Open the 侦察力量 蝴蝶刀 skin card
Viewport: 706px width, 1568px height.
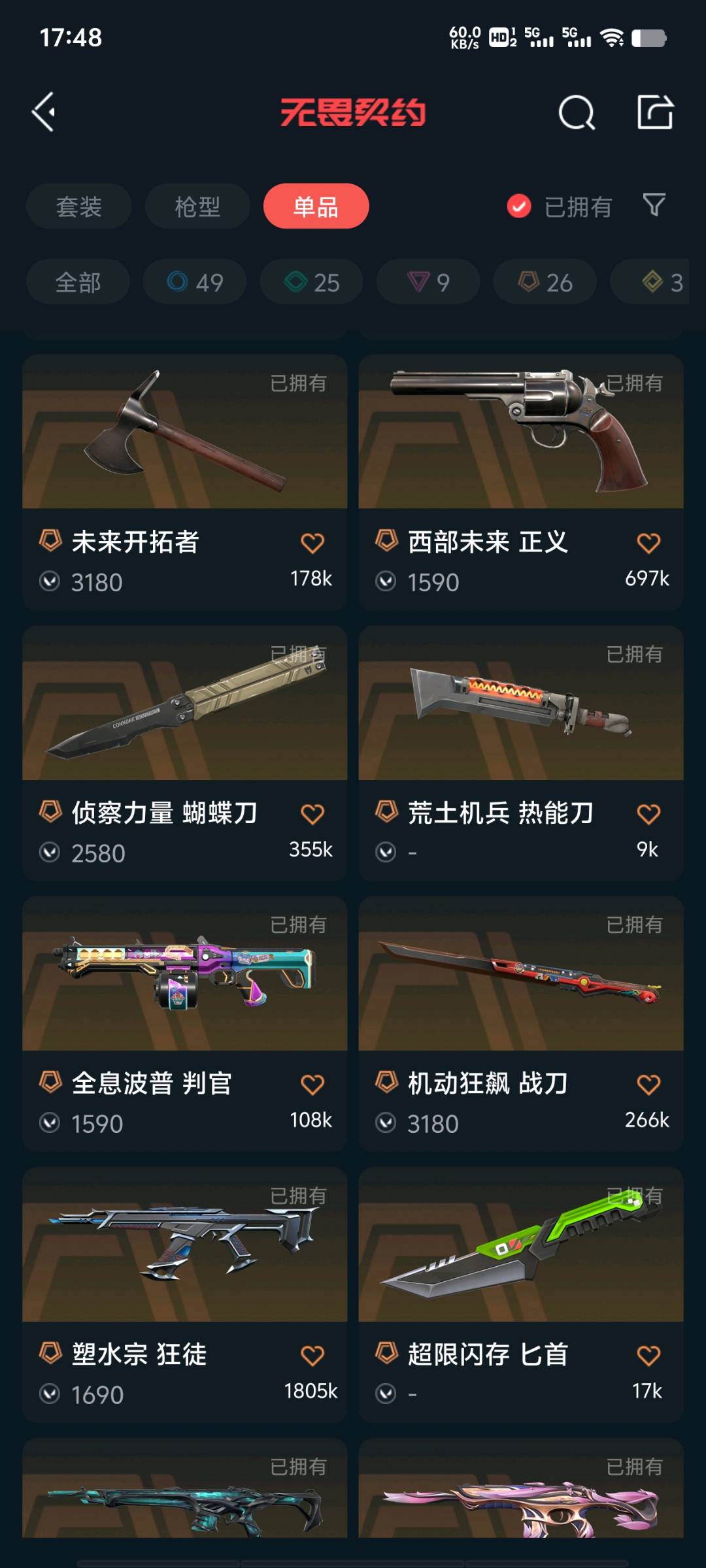pos(184,725)
